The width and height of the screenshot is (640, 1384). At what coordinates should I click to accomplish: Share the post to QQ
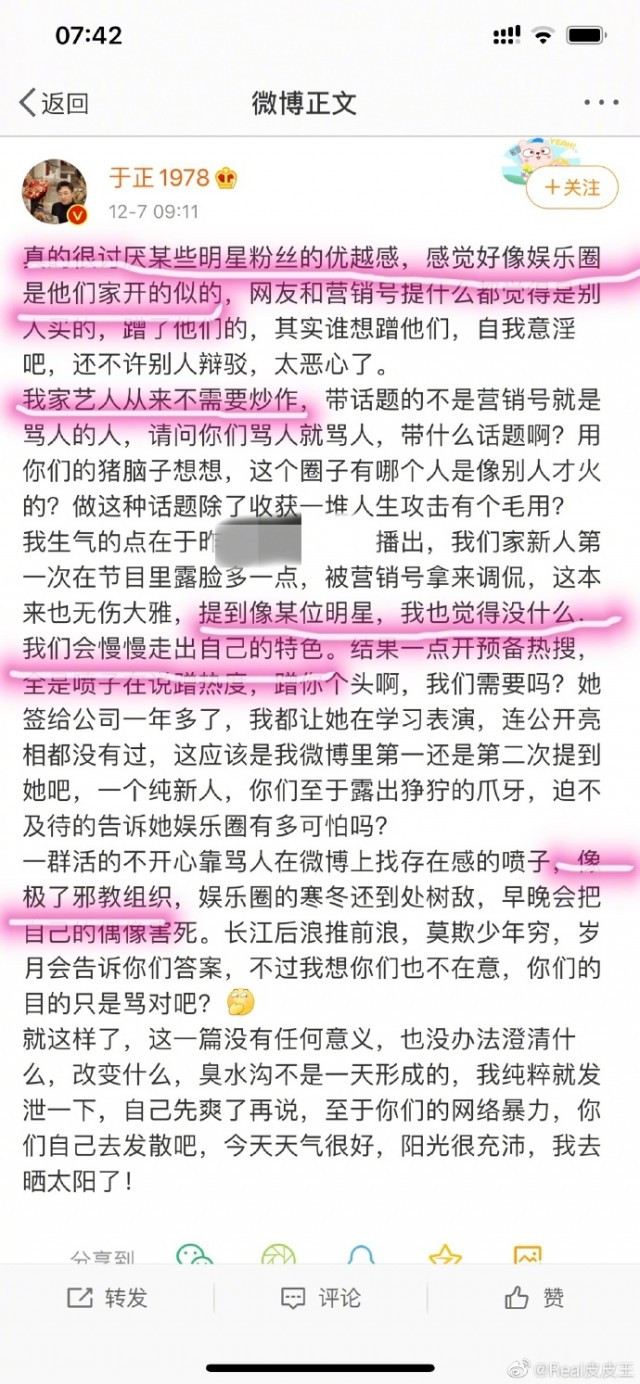pyautogui.click(x=362, y=1254)
